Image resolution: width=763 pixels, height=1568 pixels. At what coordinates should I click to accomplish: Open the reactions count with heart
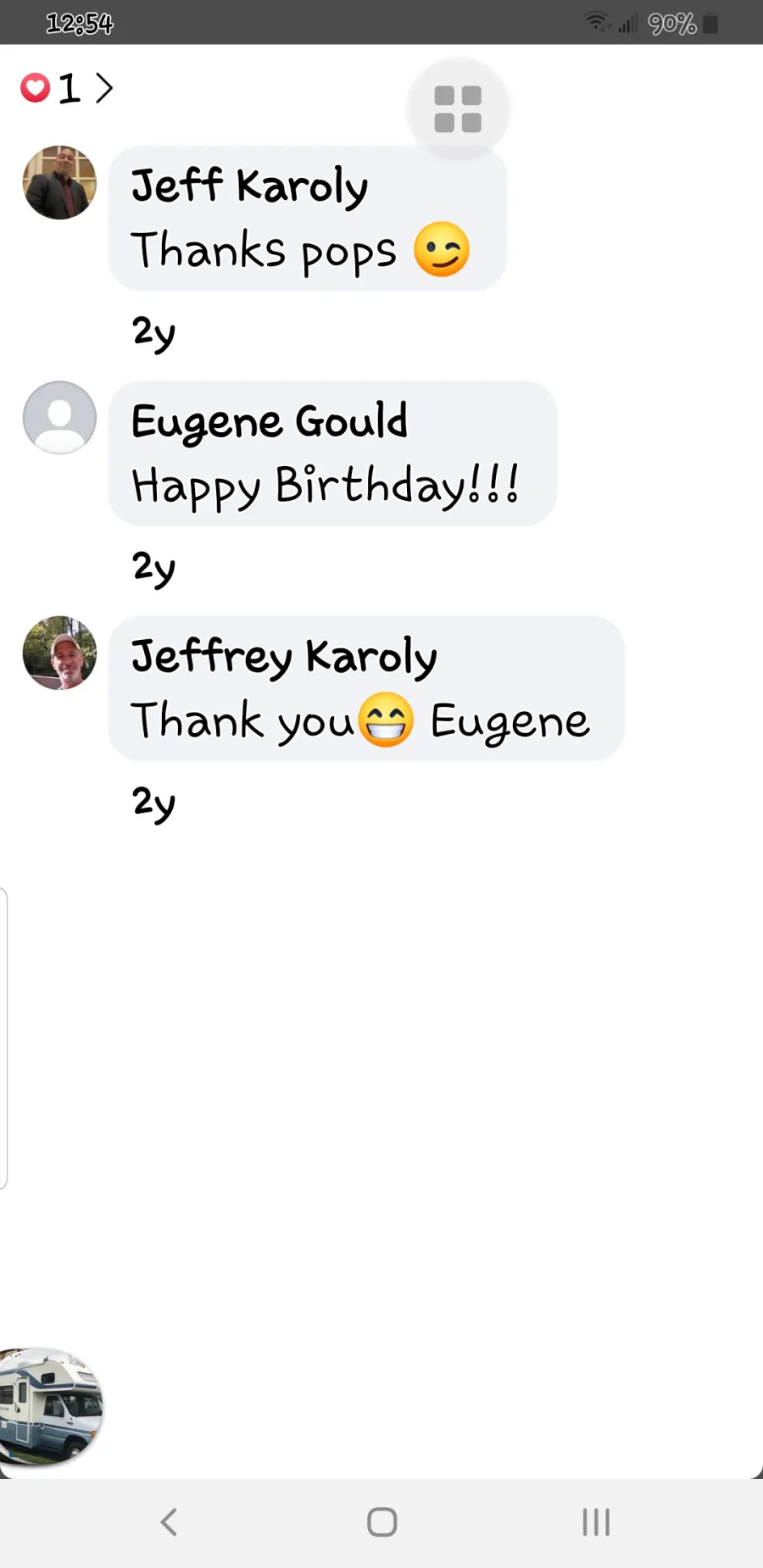point(66,88)
